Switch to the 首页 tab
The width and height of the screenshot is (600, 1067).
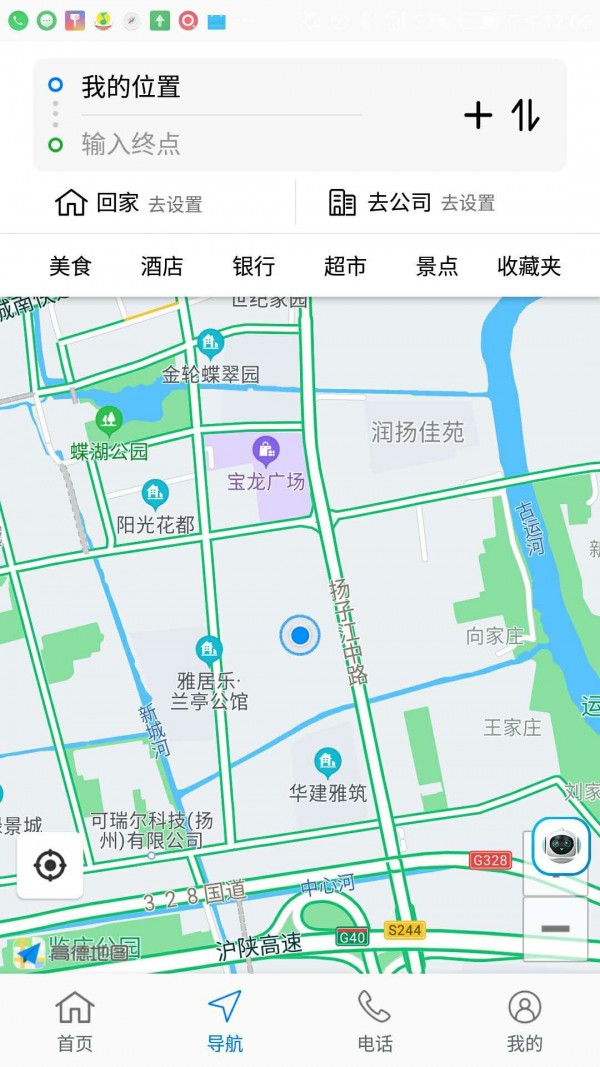(75, 1022)
